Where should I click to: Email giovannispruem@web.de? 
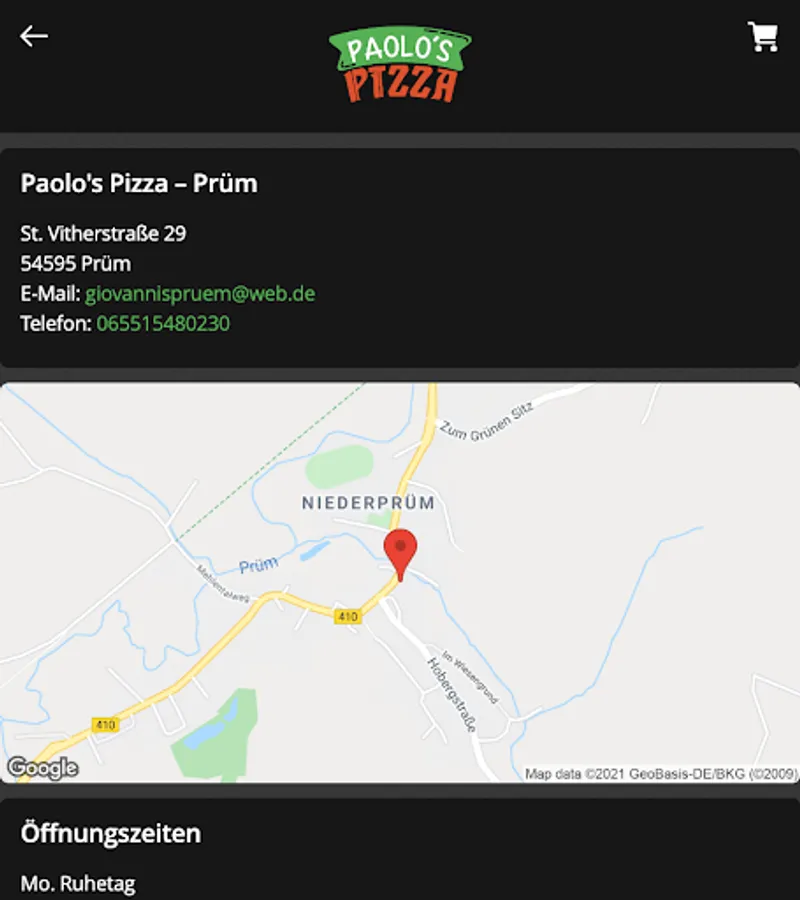coord(200,294)
